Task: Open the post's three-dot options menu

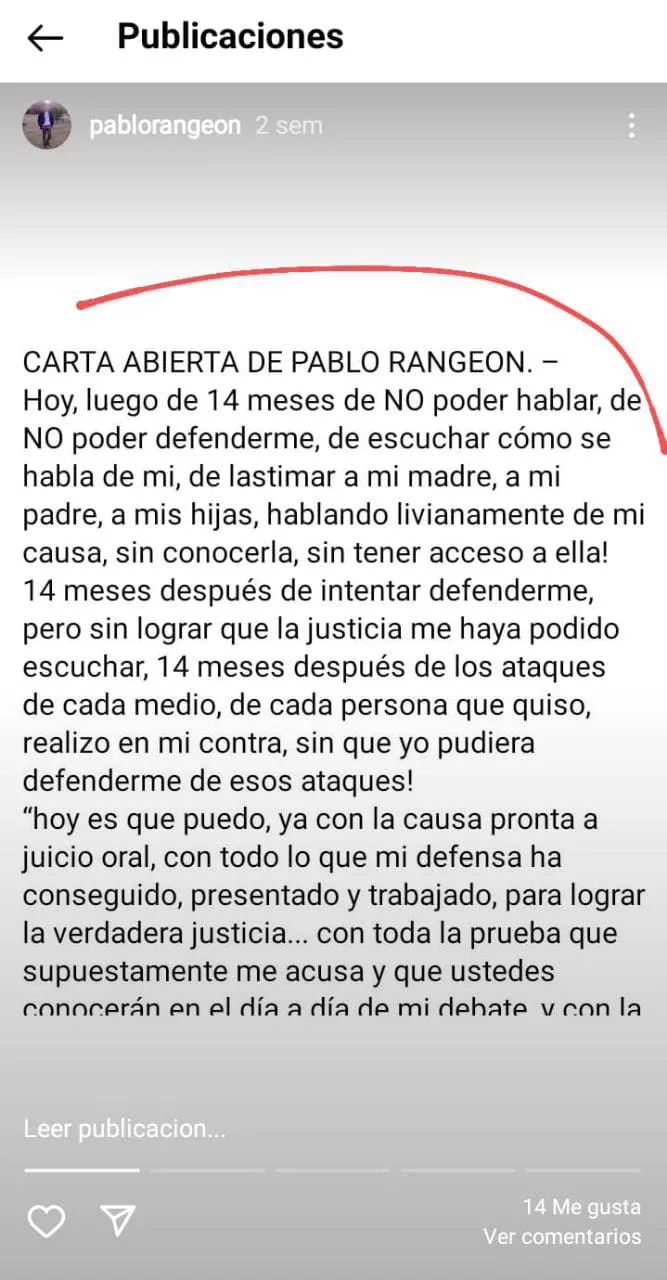Action: tap(631, 126)
